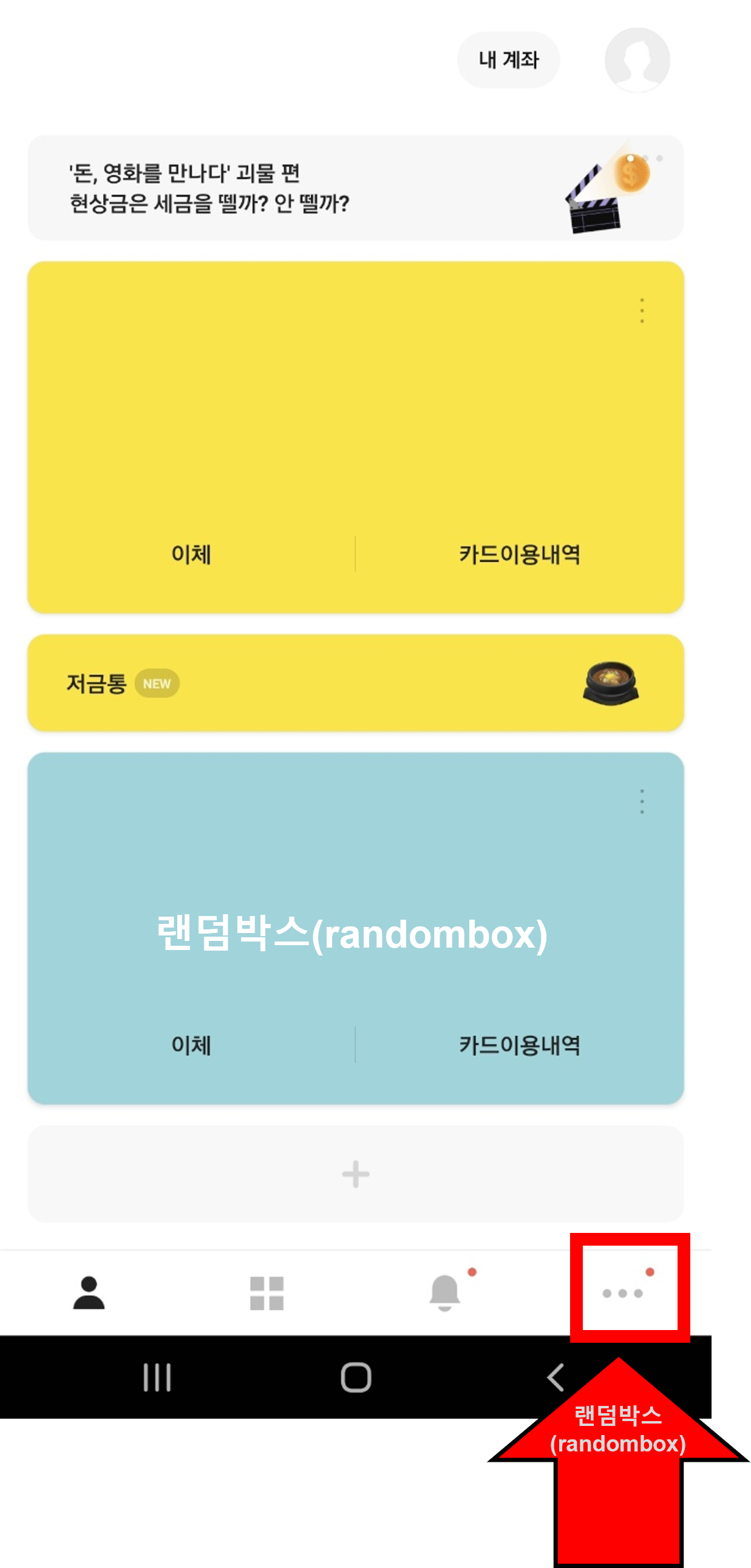This screenshot has height=1568, width=751.
Task: Open 내 계좌 at the top
Action: tap(508, 58)
